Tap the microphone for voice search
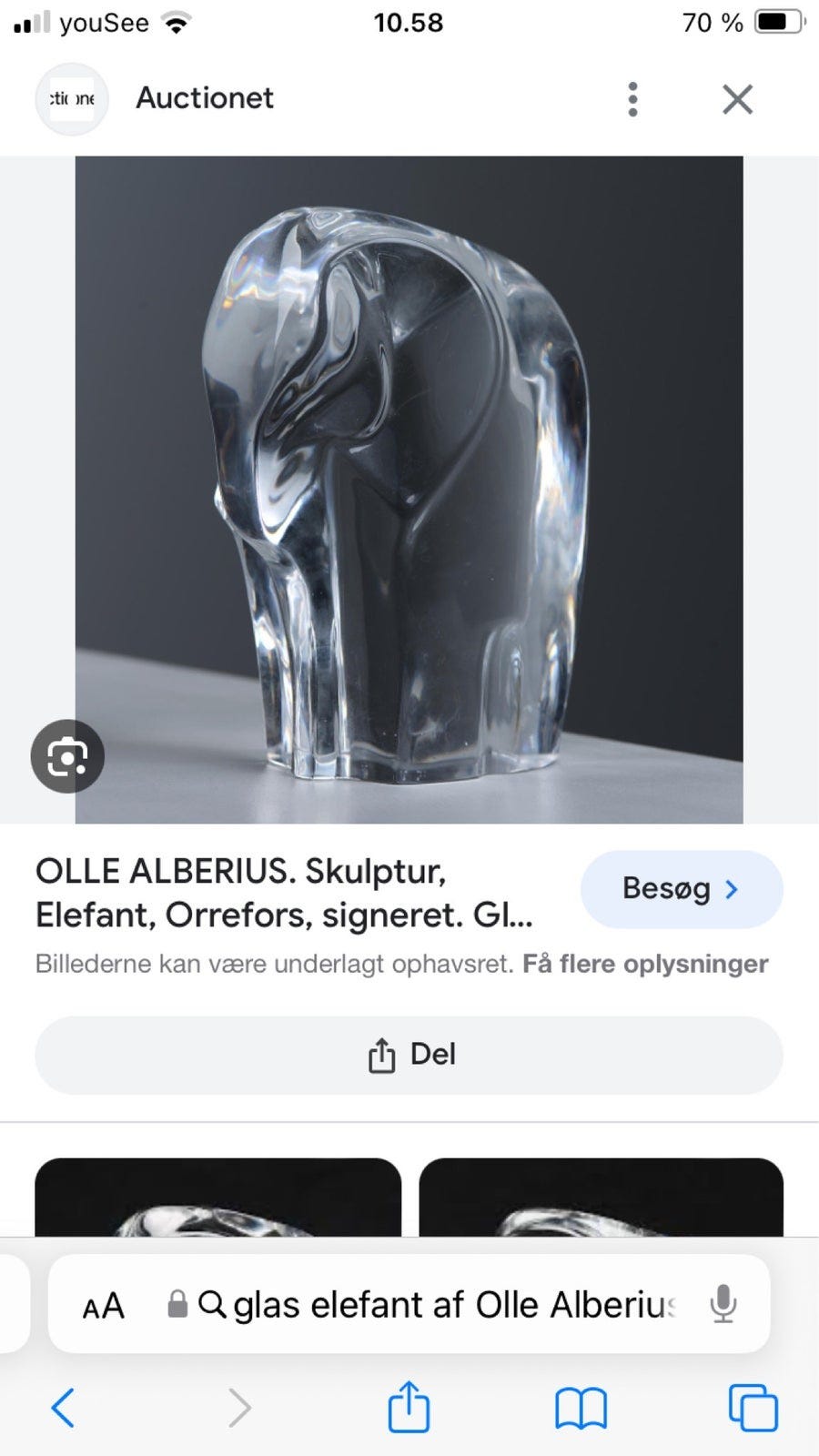 pos(721,1305)
